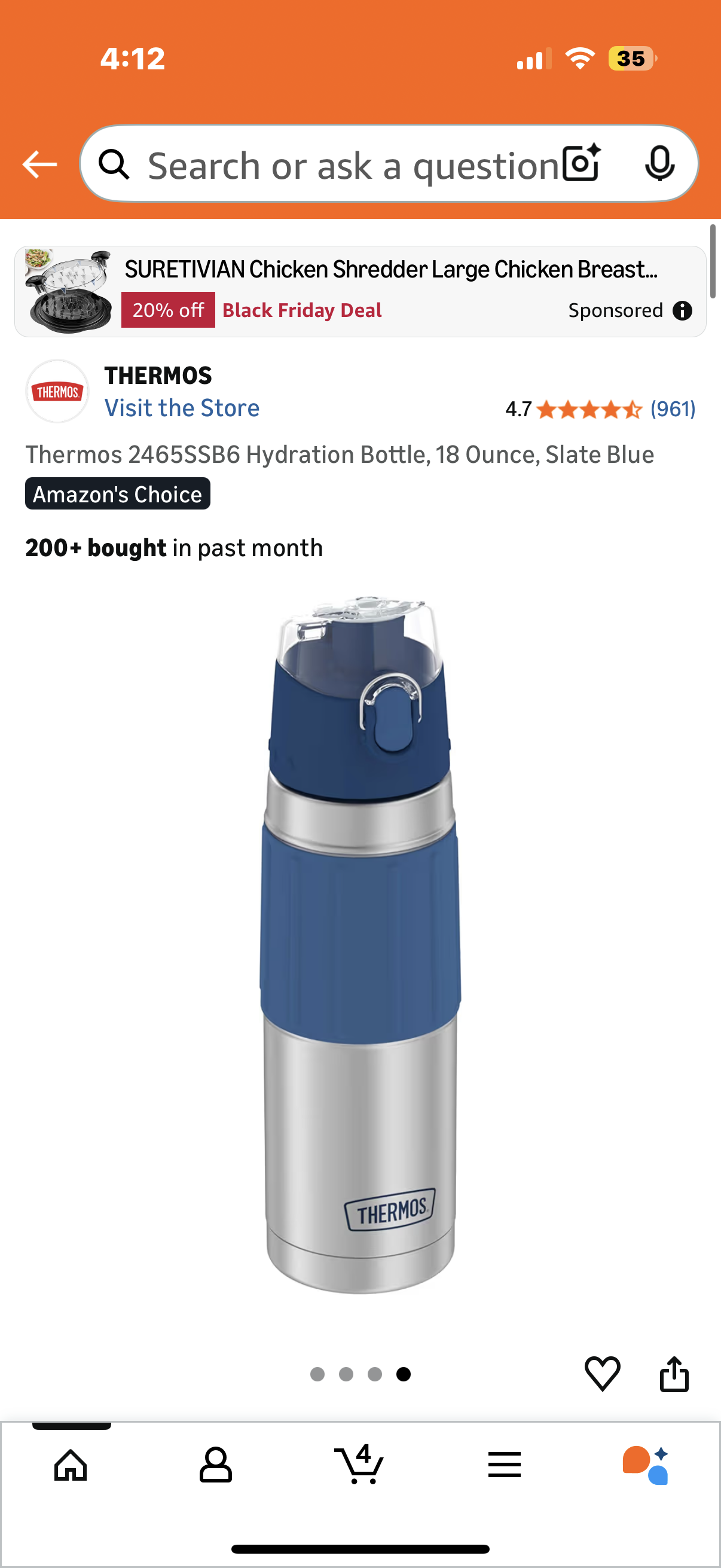721x1568 pixels.
Task: Open camera lens search
Action: tap(581, 164)
